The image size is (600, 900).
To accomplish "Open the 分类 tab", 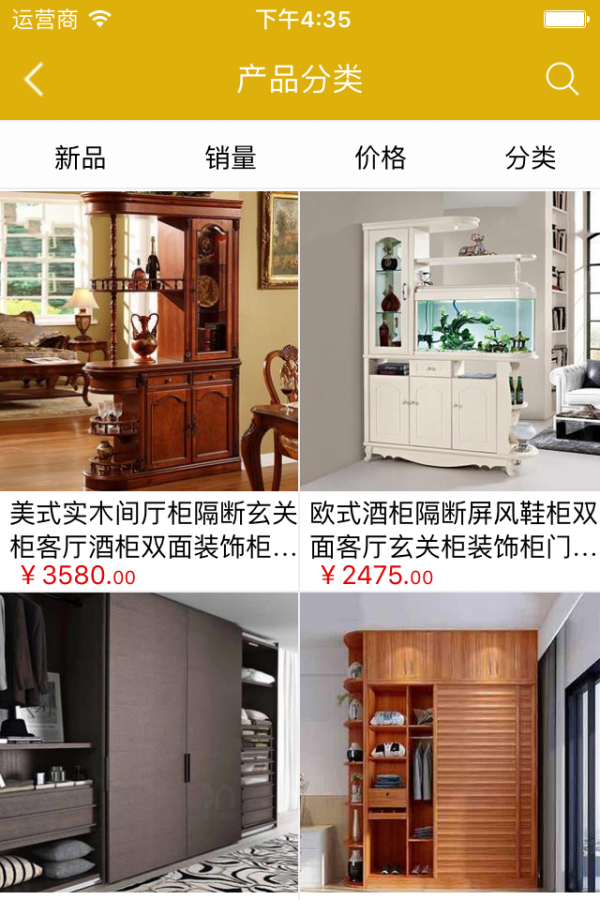I will click(530, 158).
